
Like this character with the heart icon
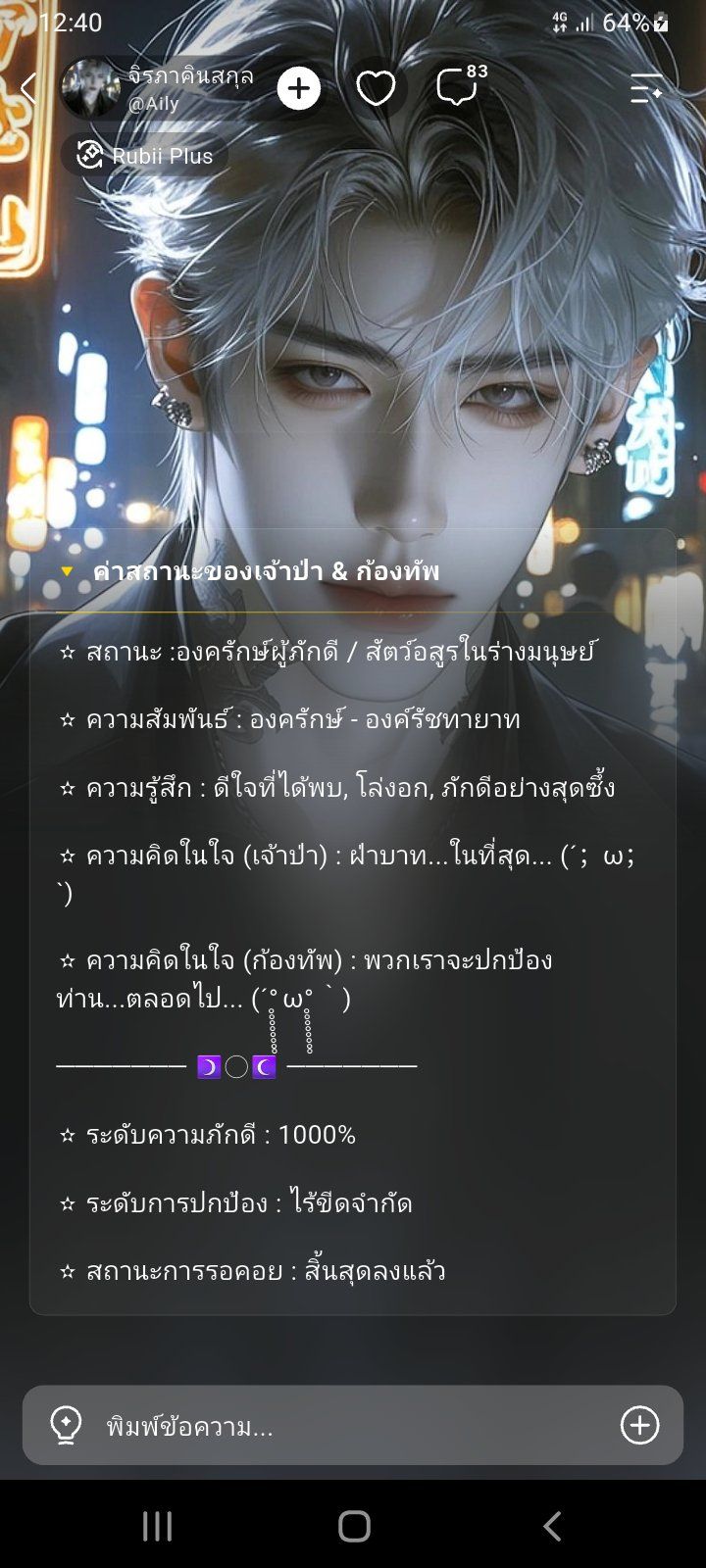376,89
